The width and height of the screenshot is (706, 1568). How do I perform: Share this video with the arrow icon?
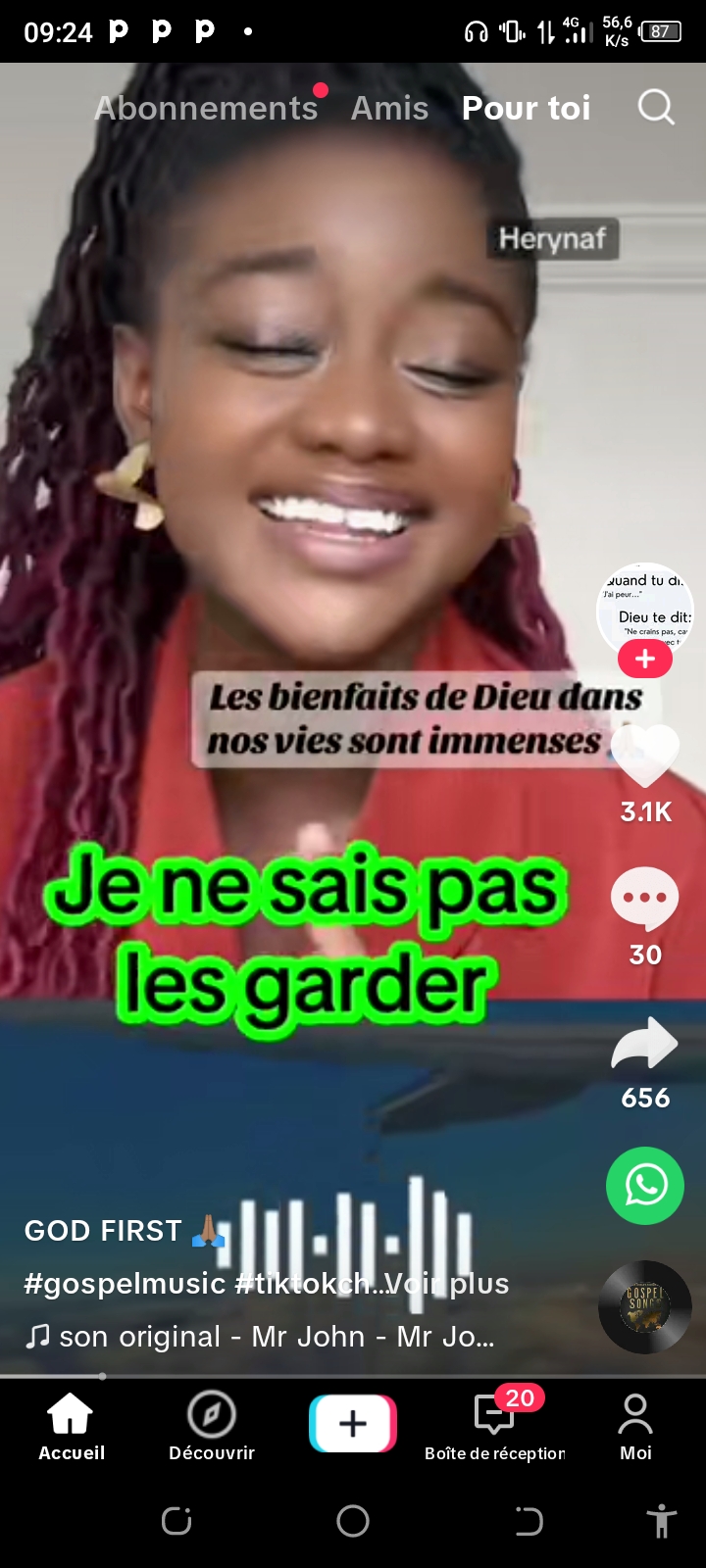pos(644,1043)
